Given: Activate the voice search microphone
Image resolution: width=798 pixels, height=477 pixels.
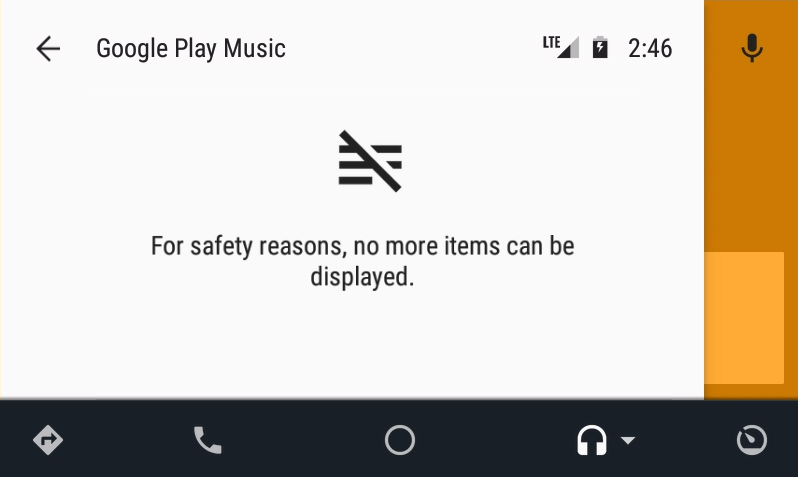Looking at the screenshot, I should (752, 48).
